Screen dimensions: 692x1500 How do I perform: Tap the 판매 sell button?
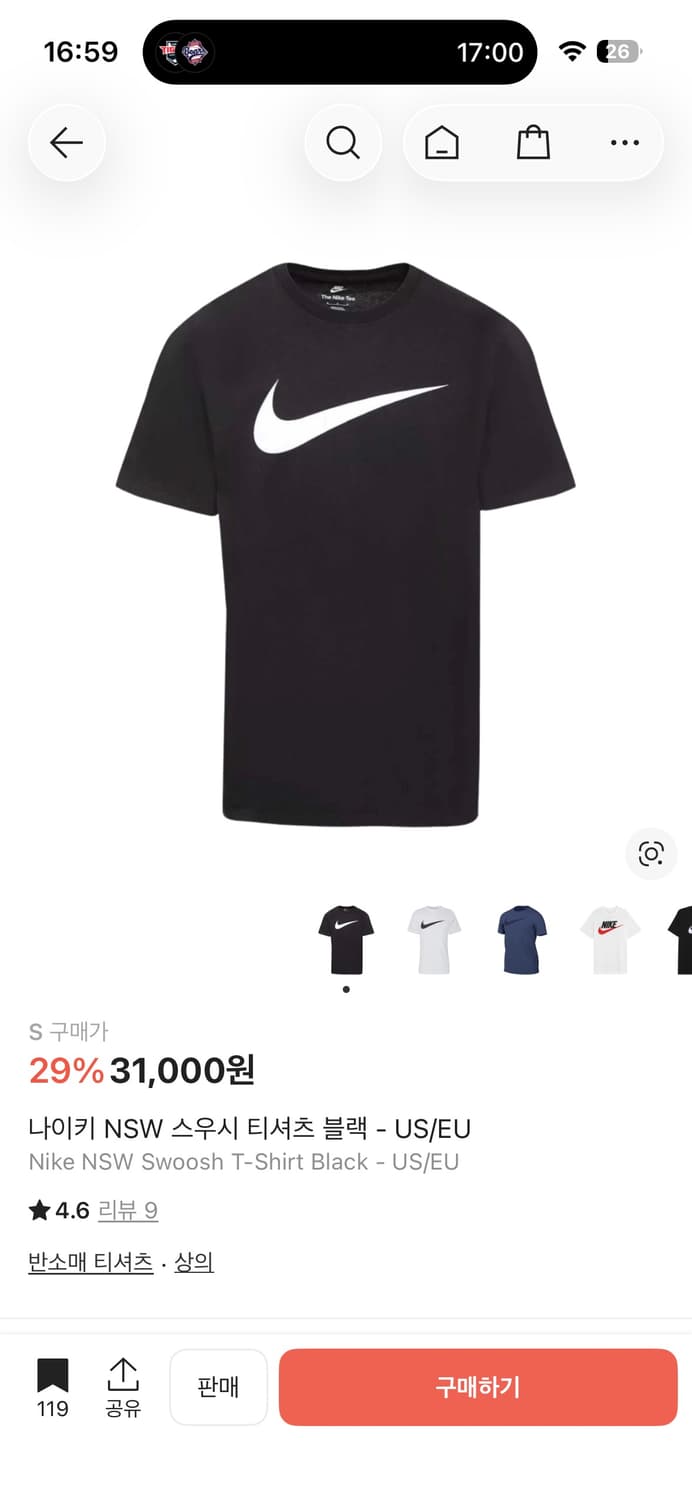(x=218, y=1387)
